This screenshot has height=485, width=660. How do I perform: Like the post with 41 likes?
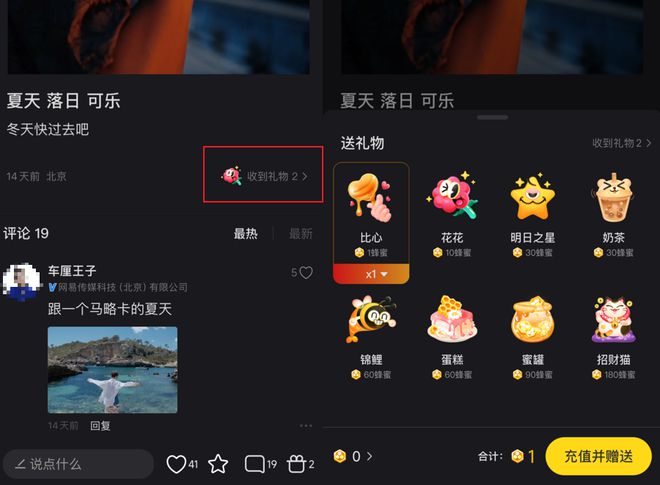178,464
